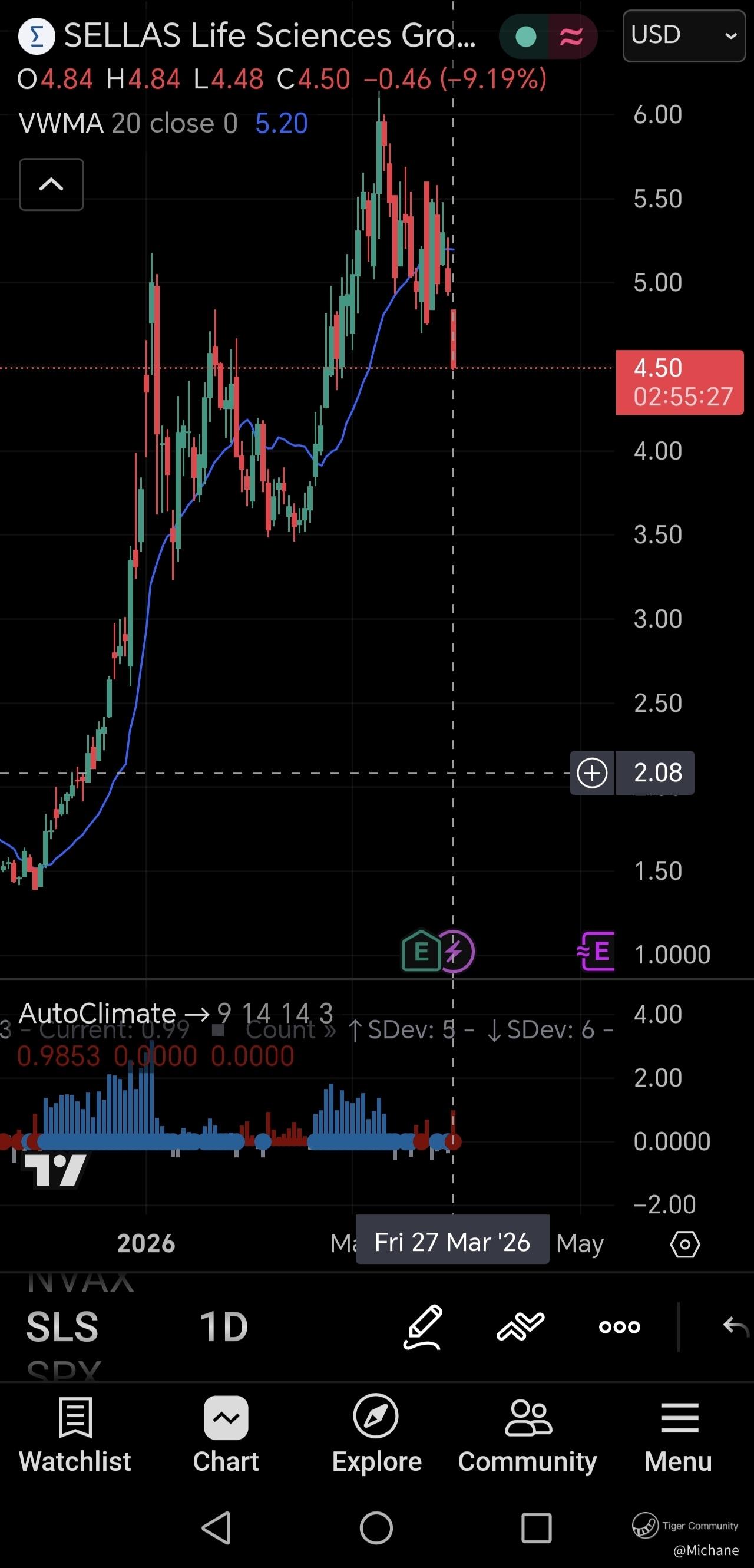This screenshot has width=754, height=1568.
Task: Open the Community tab
Action: tap(528, 1434)
